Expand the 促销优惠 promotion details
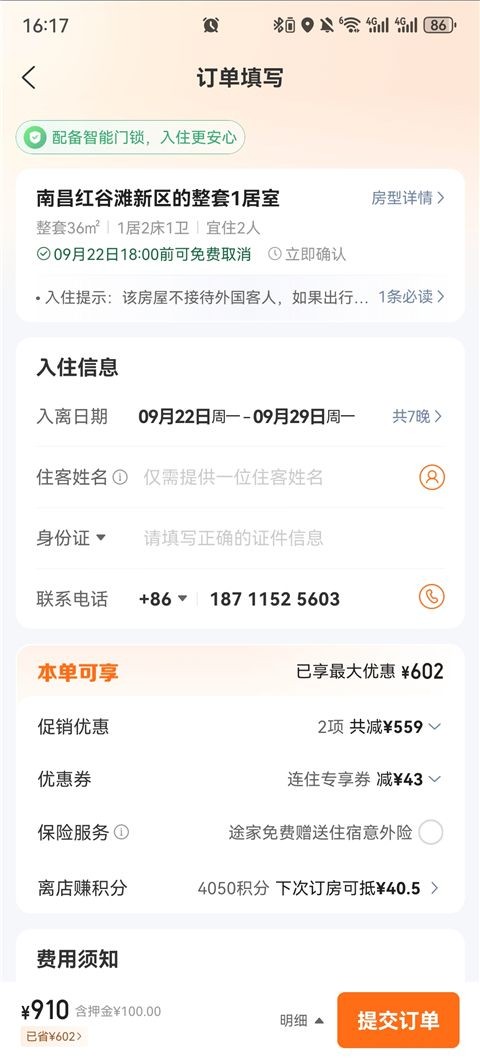480x1058 pixels. [240, 727]
